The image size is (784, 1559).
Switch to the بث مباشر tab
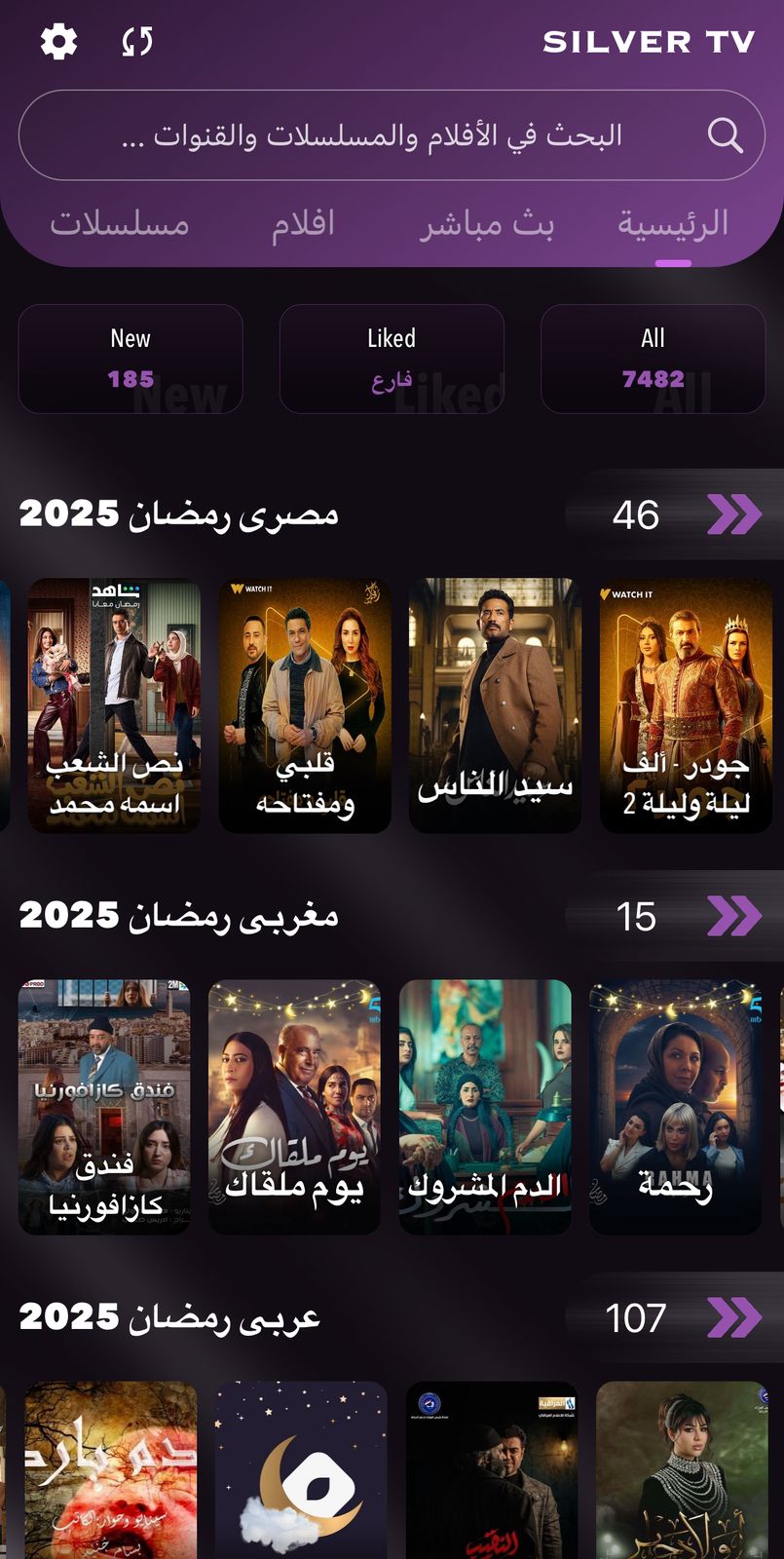click(486, 224)
